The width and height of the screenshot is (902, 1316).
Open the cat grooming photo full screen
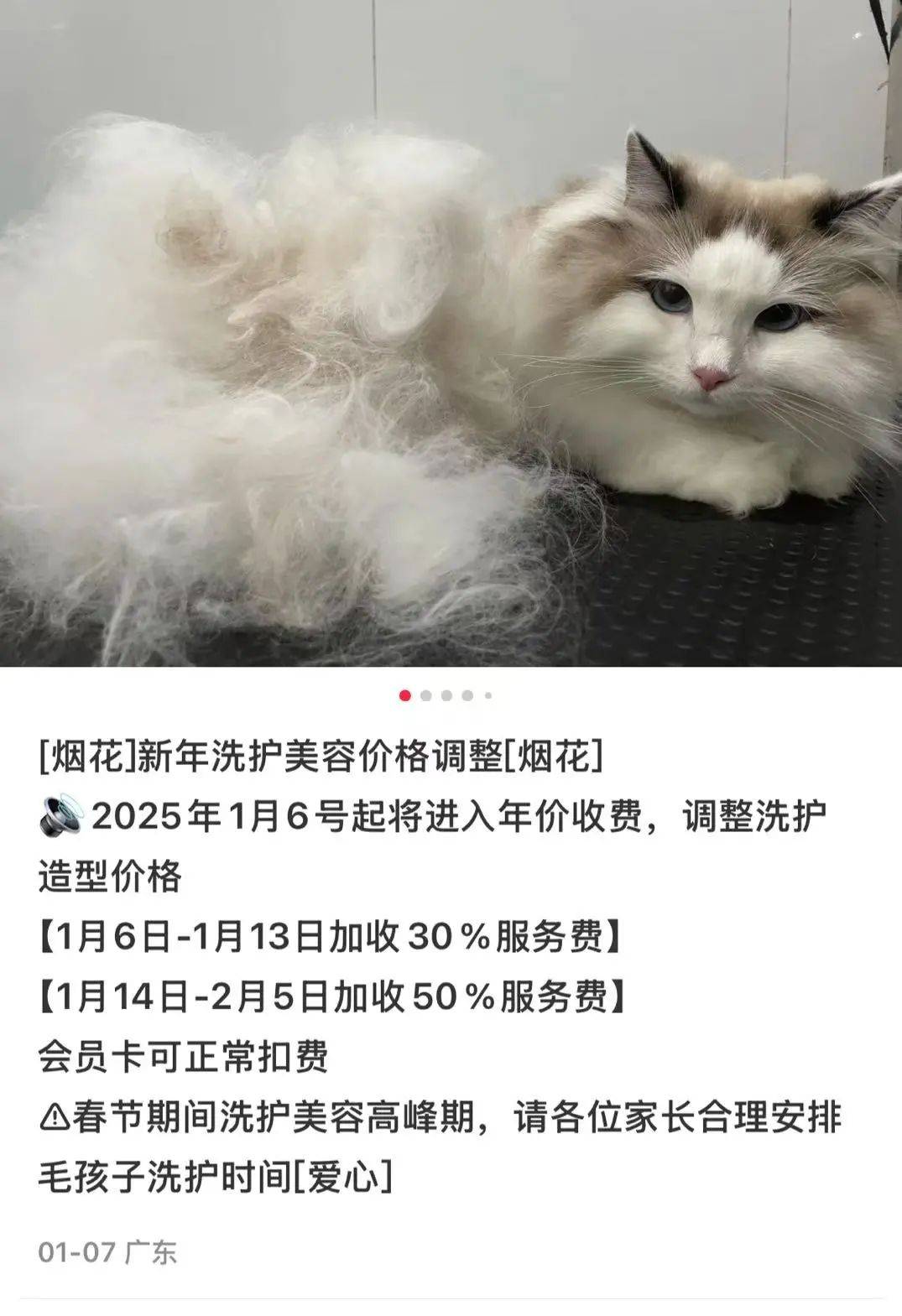(451, 336)
